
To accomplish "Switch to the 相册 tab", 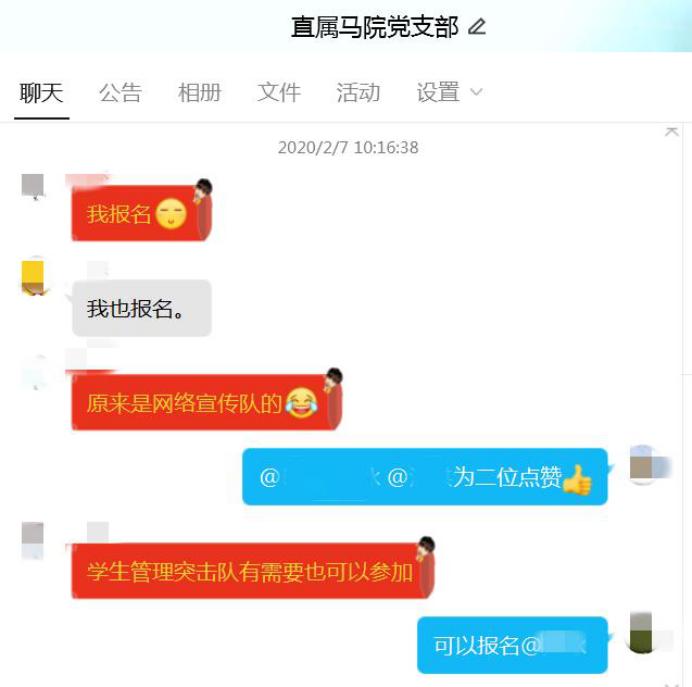I will pyautogui.click(x=199, y=93).
